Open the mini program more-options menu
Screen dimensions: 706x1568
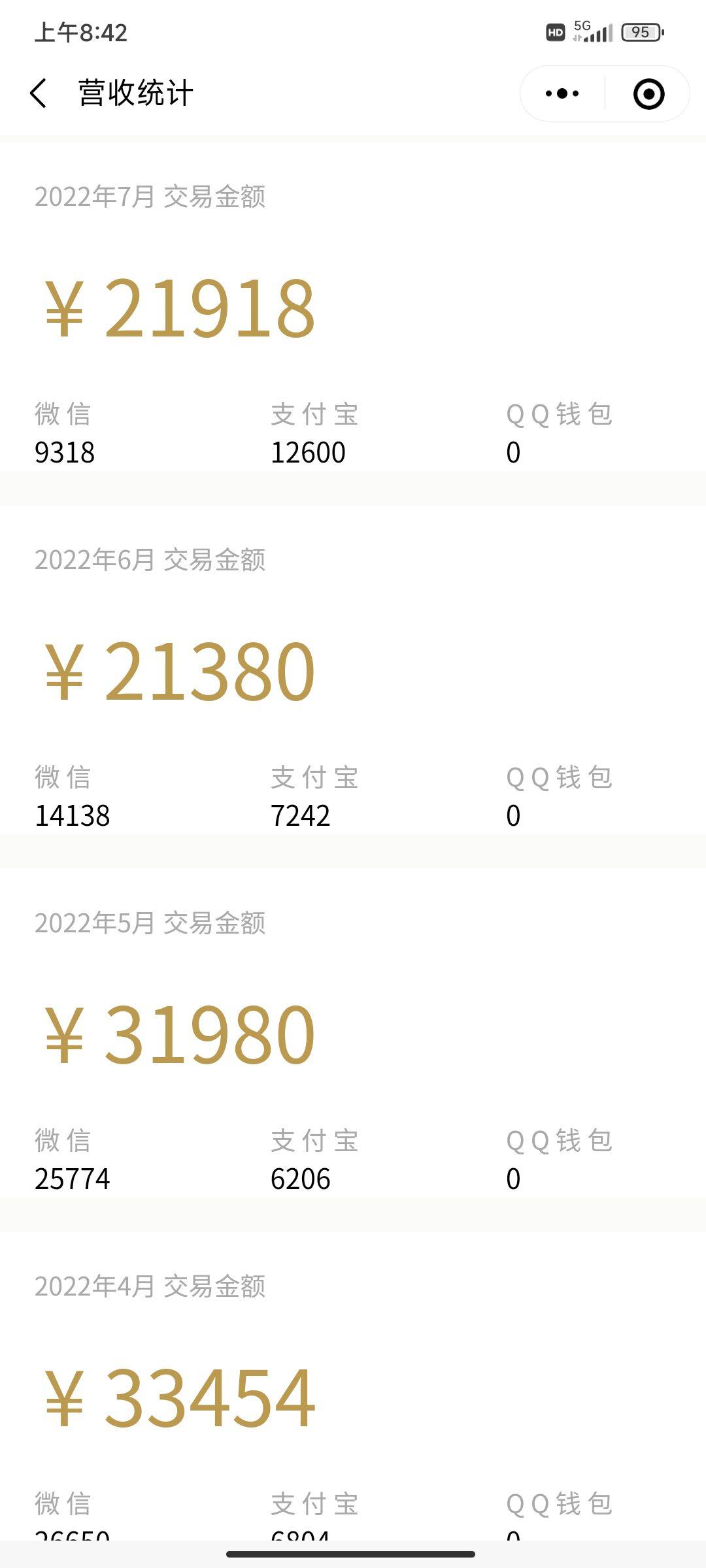click(x=562, y=93)
